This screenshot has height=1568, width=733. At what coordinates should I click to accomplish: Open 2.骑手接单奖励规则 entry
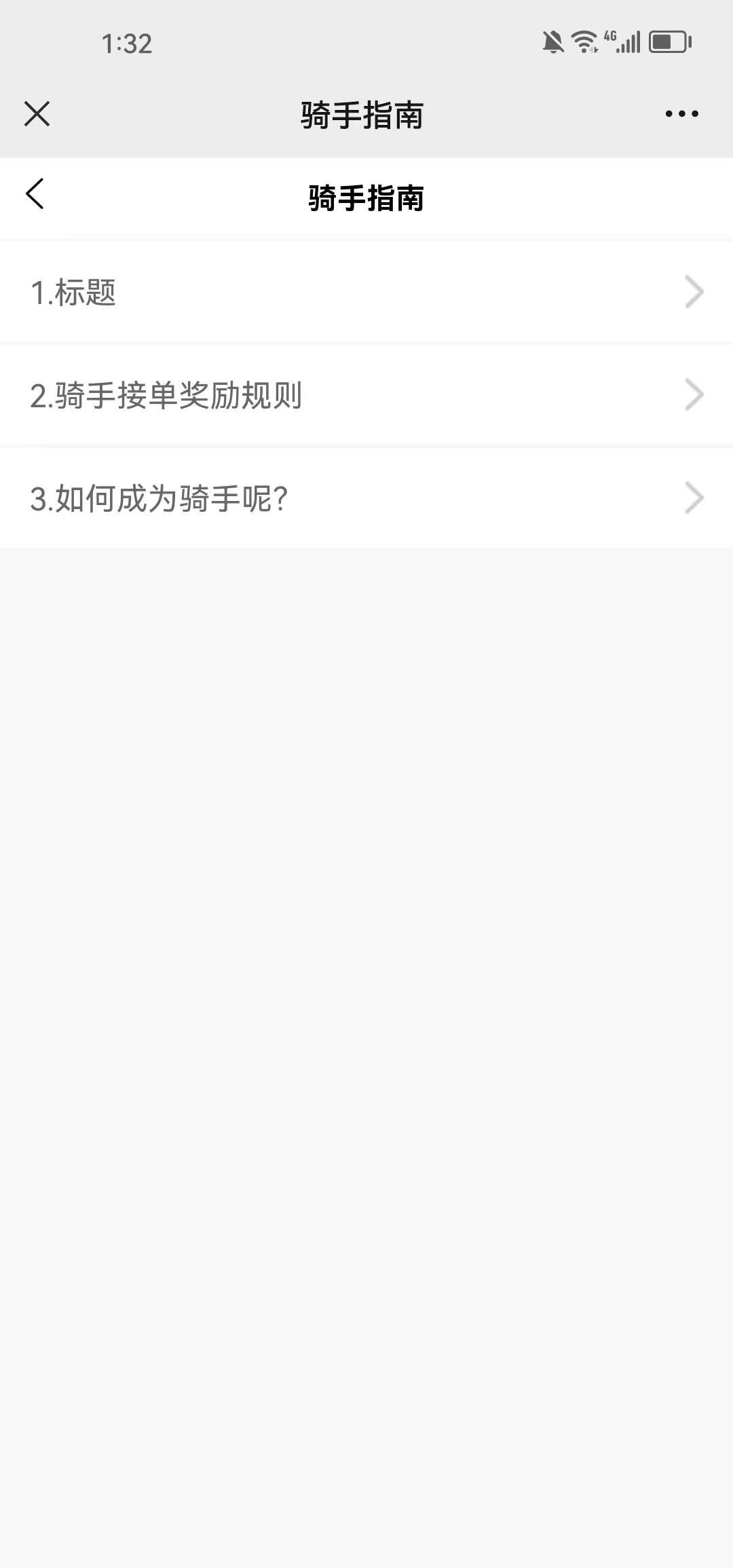coord(366,395)
